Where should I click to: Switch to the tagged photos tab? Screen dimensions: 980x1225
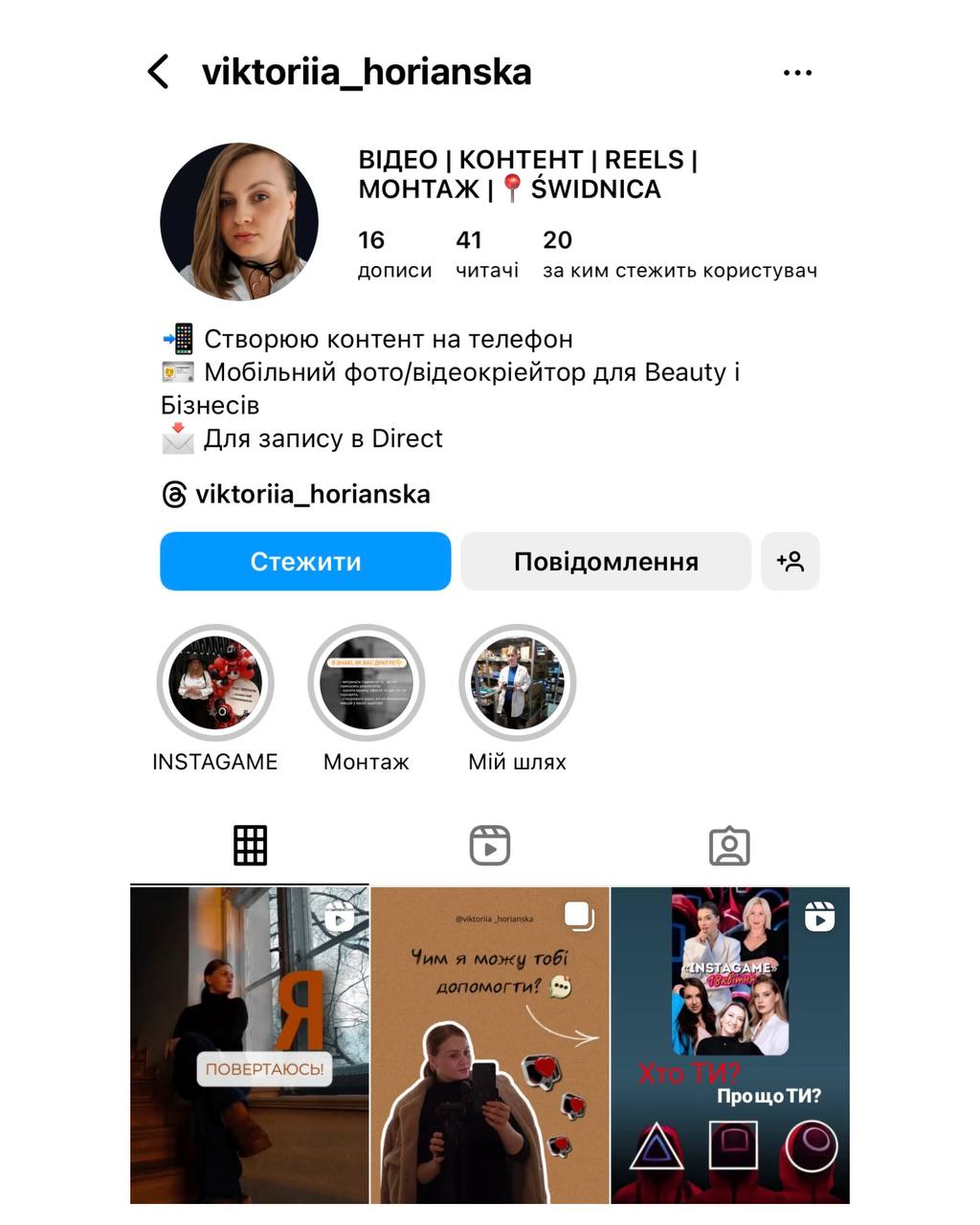point(729,846)
